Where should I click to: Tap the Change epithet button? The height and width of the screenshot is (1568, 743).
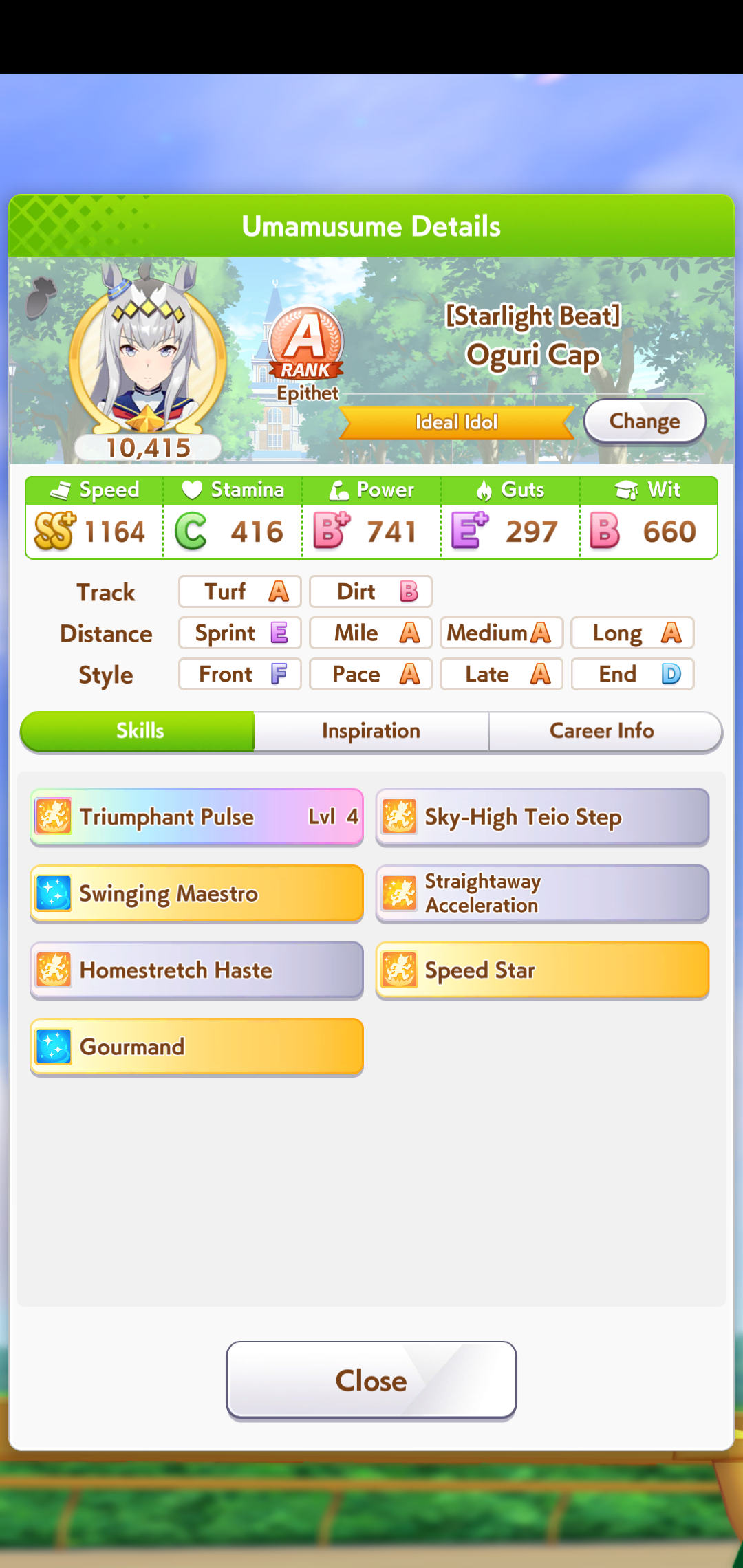pos(645,421)
